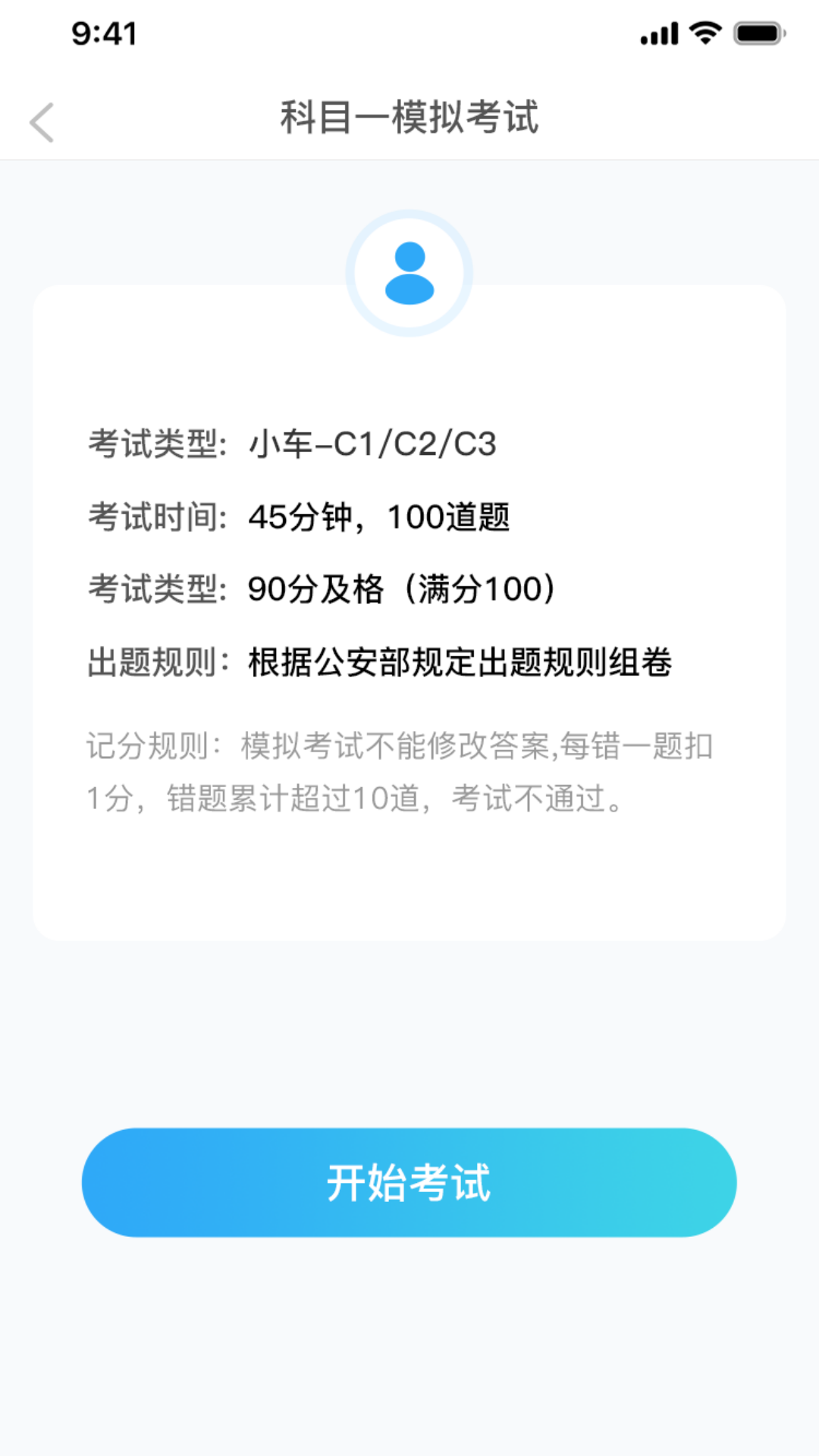This screenshot has width=819, height=1456.
Task: Open the previous screen via back arrow
Action: click(42, 121)
